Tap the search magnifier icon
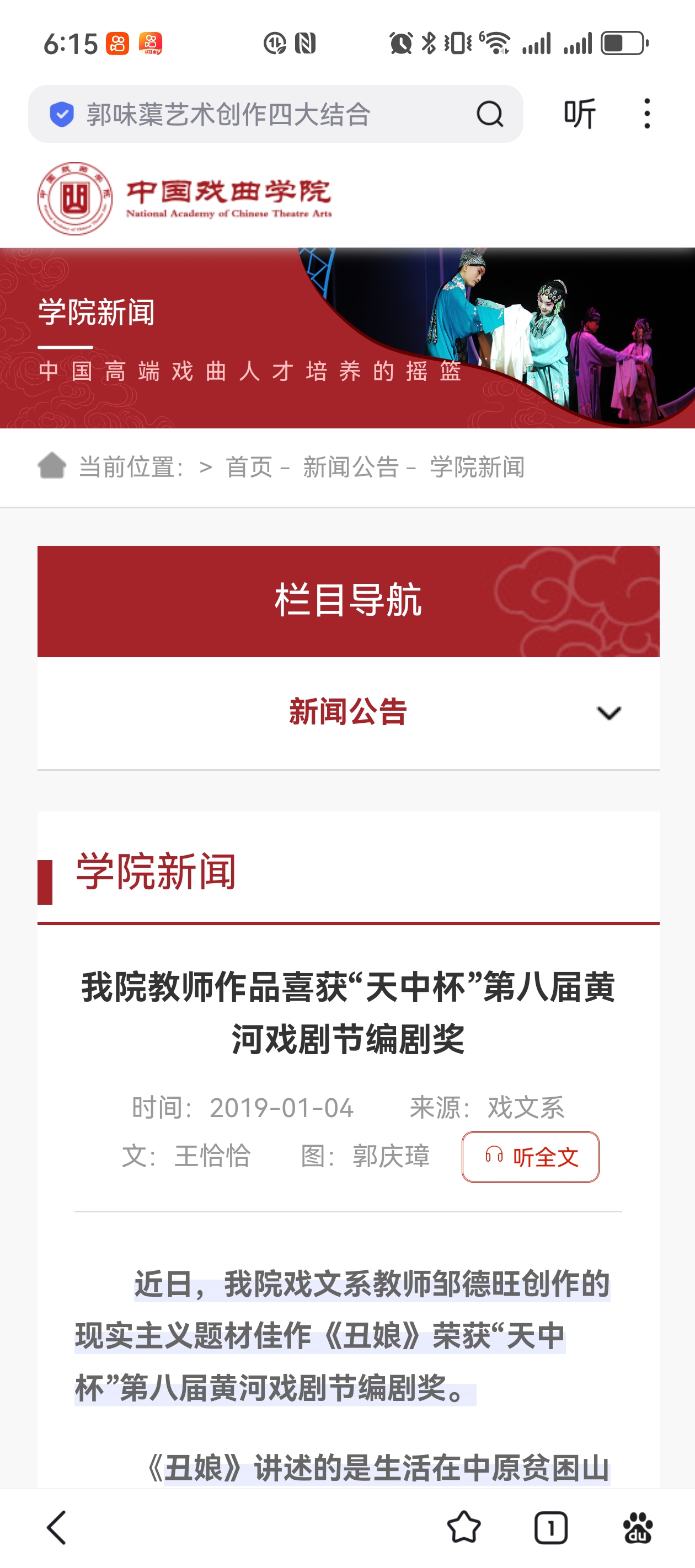695x1568 pixels. click(490, 113)
